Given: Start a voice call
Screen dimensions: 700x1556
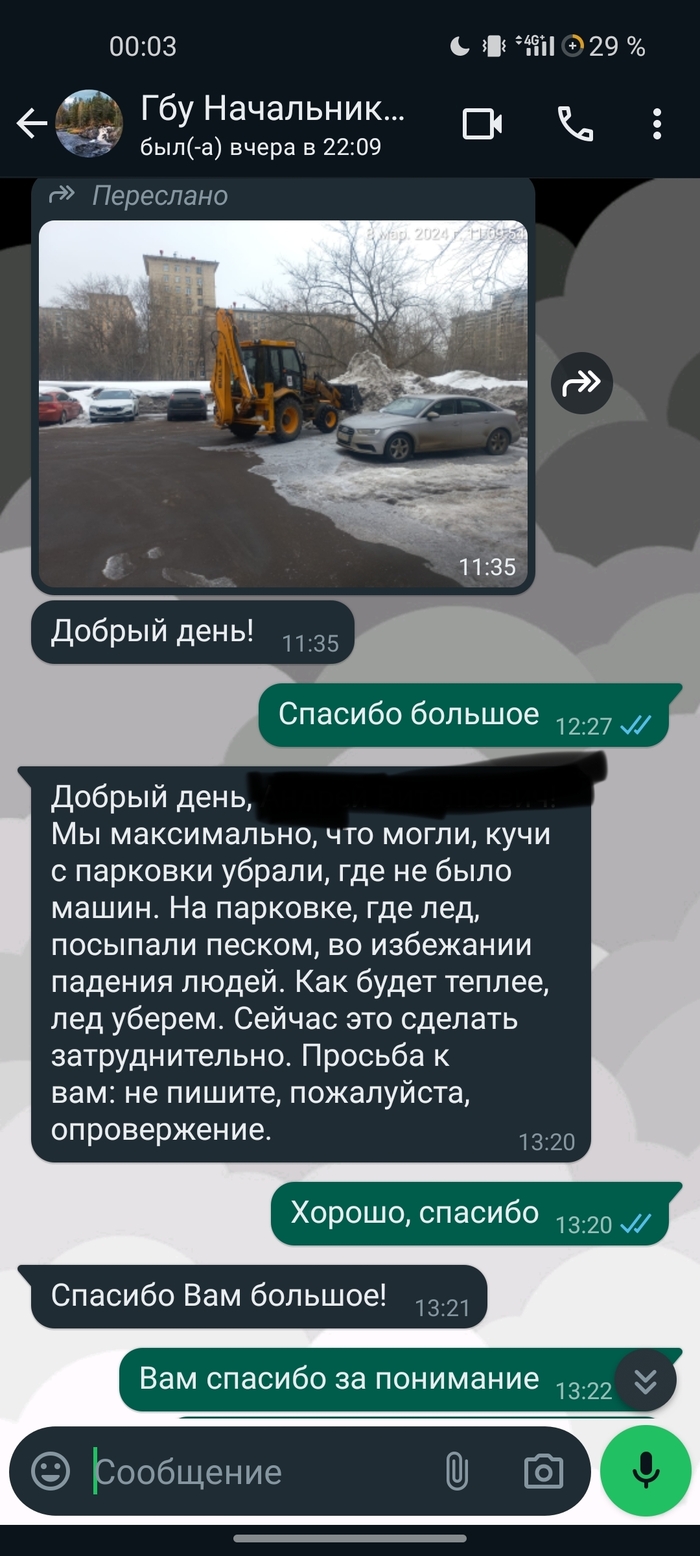Looking at the screenshot, I should pos(575,124).
